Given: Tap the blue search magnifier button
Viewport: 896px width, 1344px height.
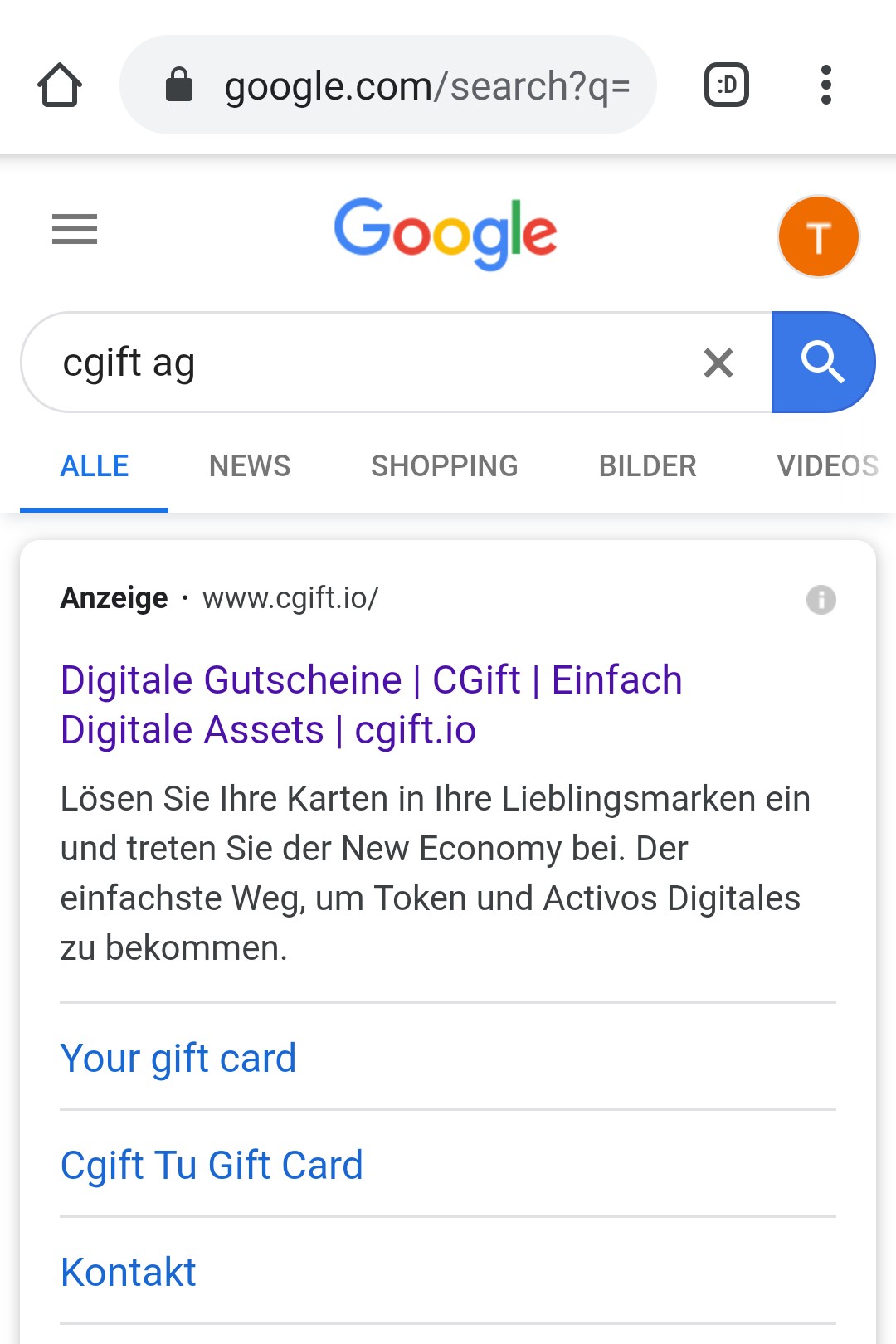Looking at the screenshot, I should (x=823, y=362).
